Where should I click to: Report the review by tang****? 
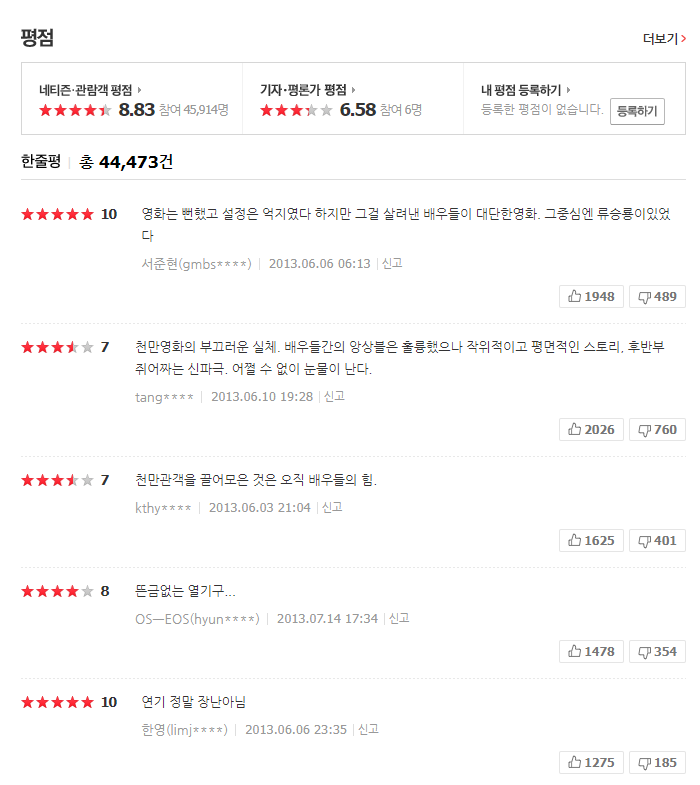pos(334,396)
